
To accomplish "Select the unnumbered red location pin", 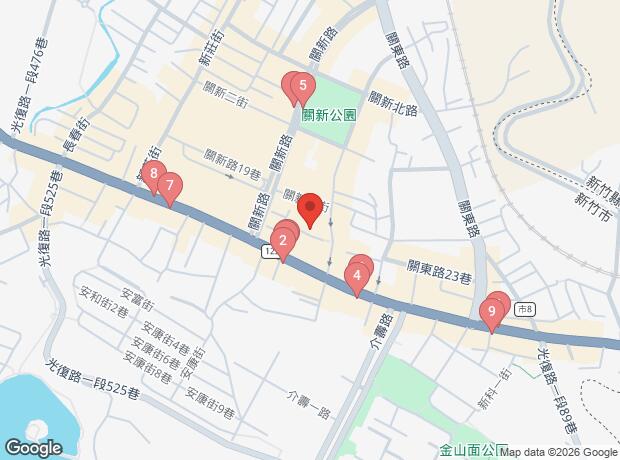I will click(310, 208).
